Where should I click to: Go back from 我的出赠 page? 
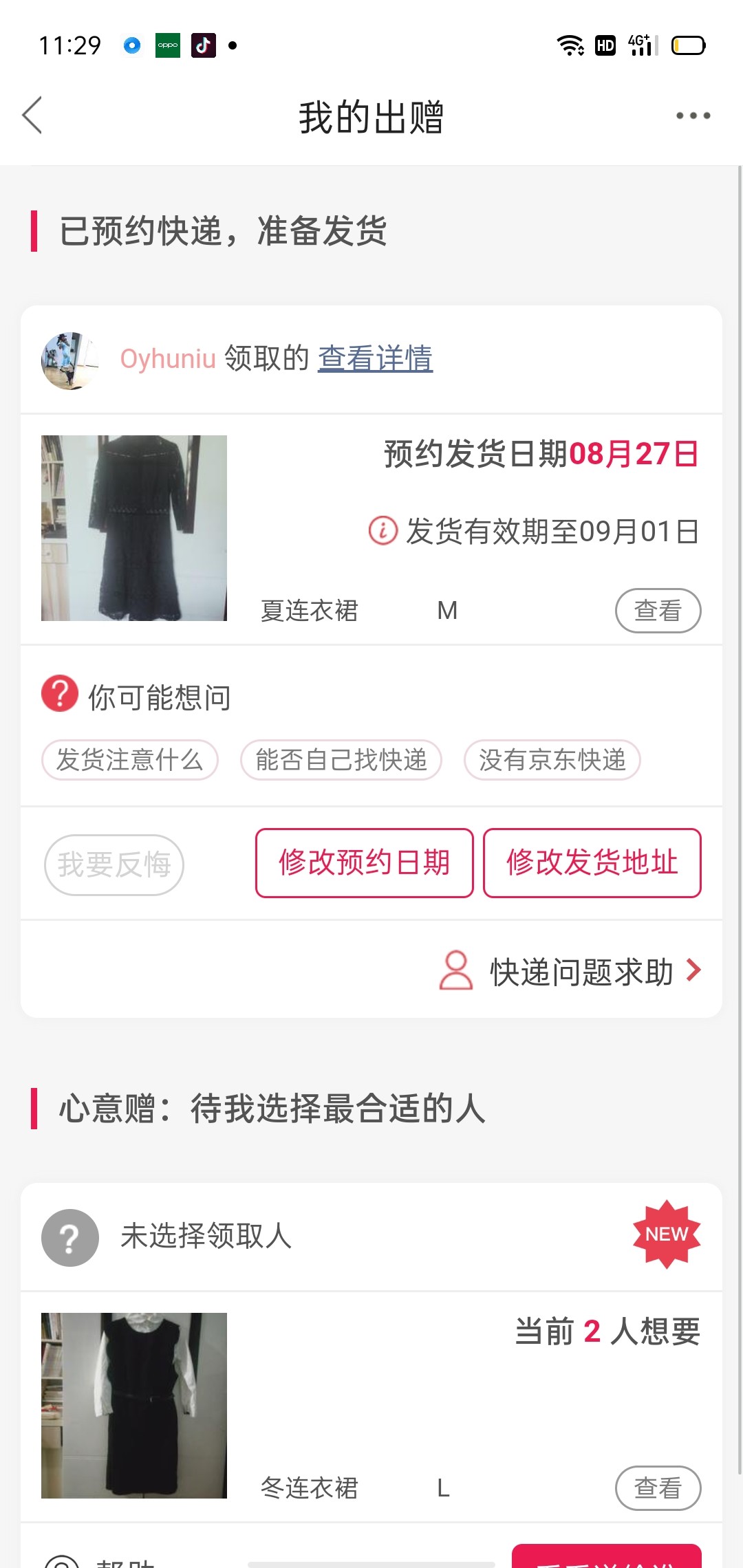(x=32, y=115)
